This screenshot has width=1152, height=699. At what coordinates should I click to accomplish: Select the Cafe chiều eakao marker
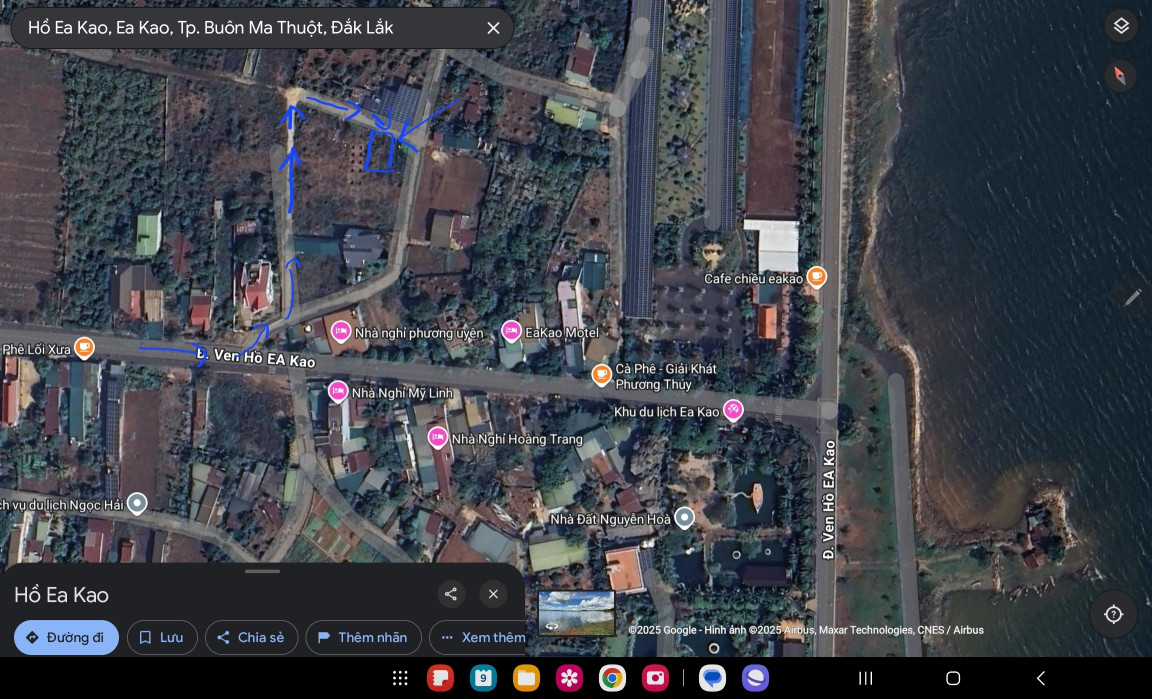[x=817, y=277]
